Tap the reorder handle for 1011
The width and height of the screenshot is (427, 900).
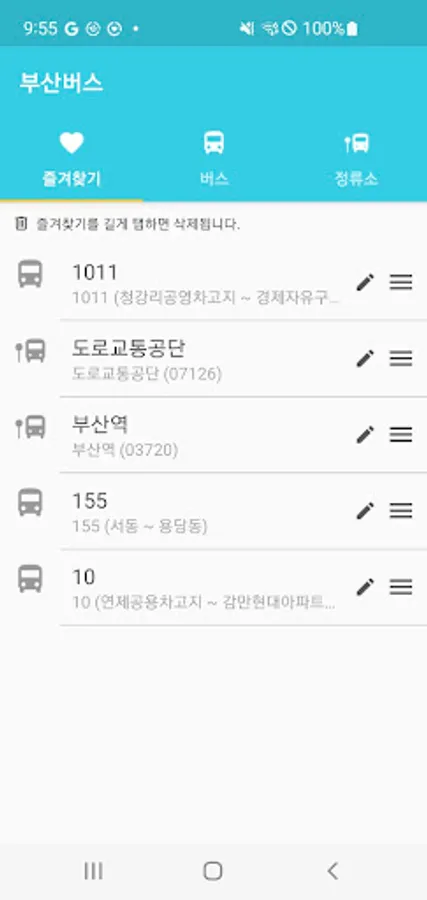(401, 282)
